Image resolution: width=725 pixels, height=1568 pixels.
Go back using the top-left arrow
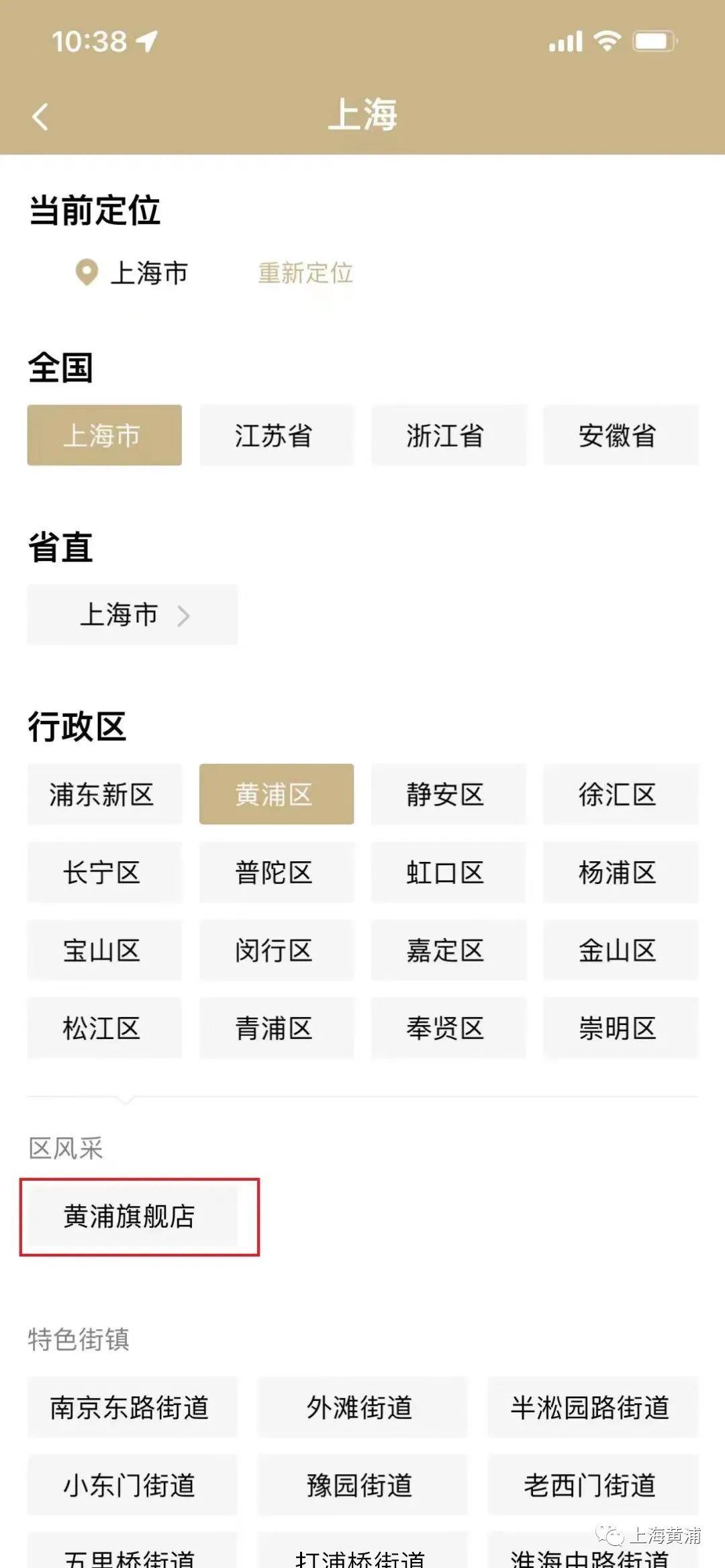pyautogui.click(x=40, y=117)
